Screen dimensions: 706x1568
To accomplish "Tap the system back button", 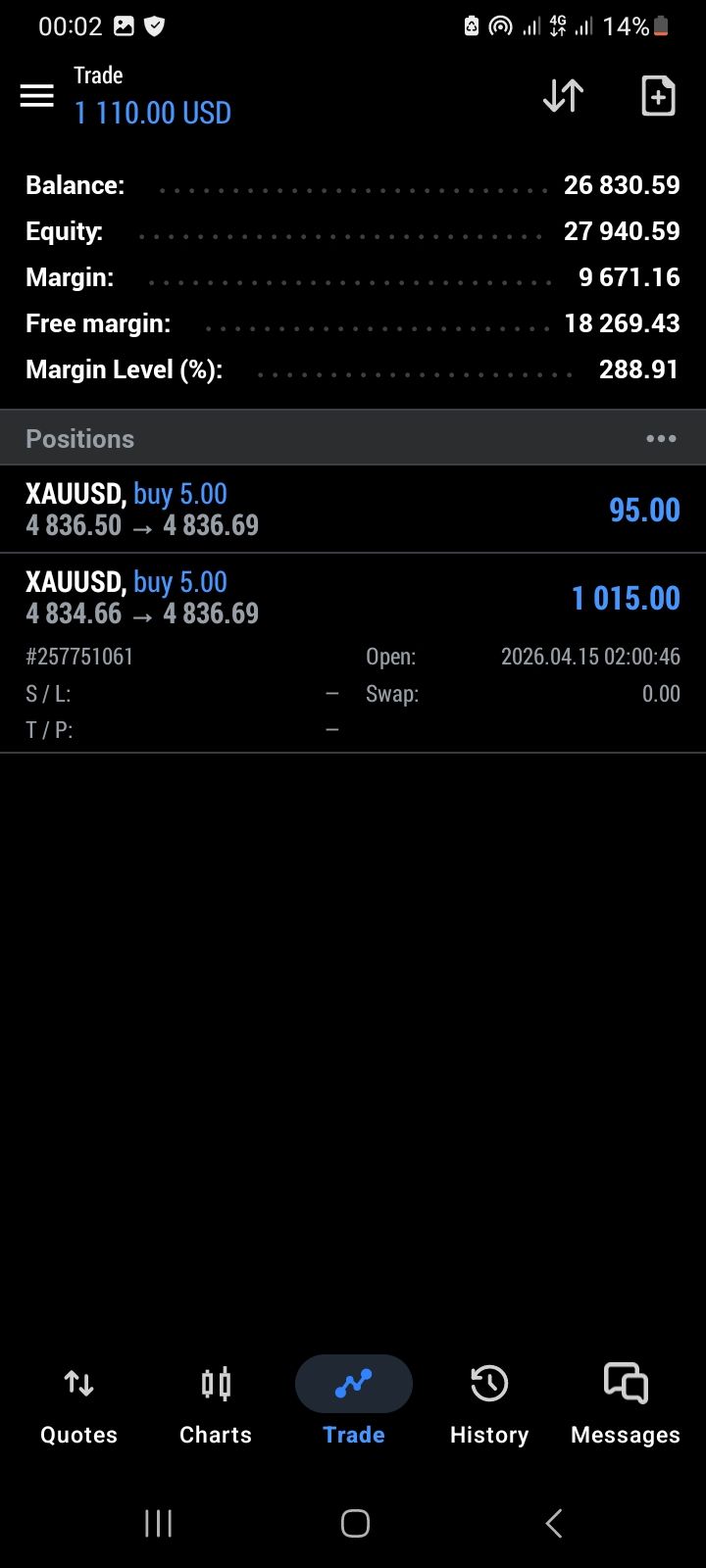I will pos(554,1523).
